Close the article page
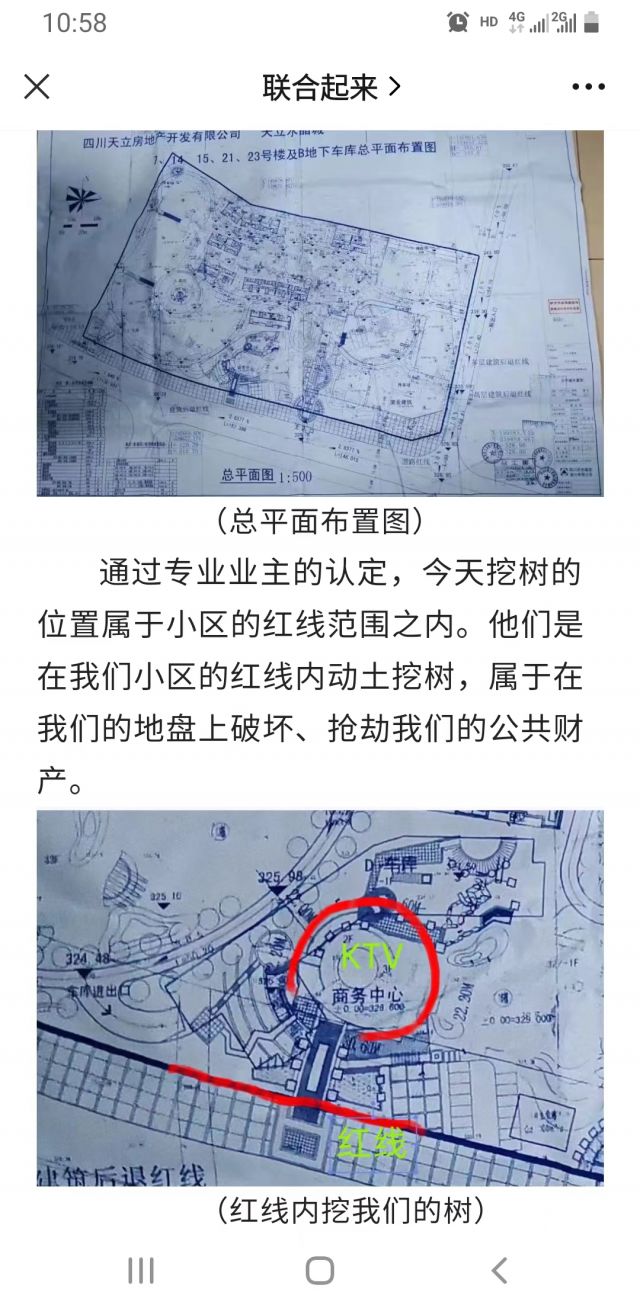 [37, 87]
